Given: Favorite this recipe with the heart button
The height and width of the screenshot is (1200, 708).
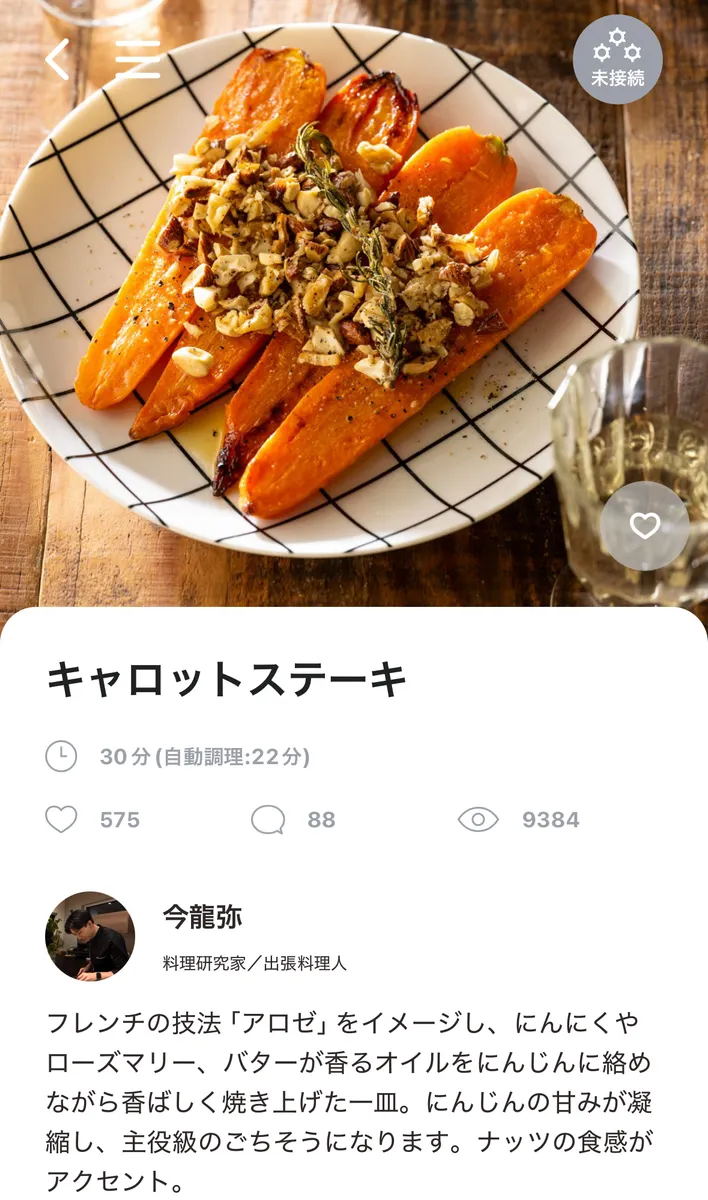Looking at the screenshot, I should [x=645, y=526].
